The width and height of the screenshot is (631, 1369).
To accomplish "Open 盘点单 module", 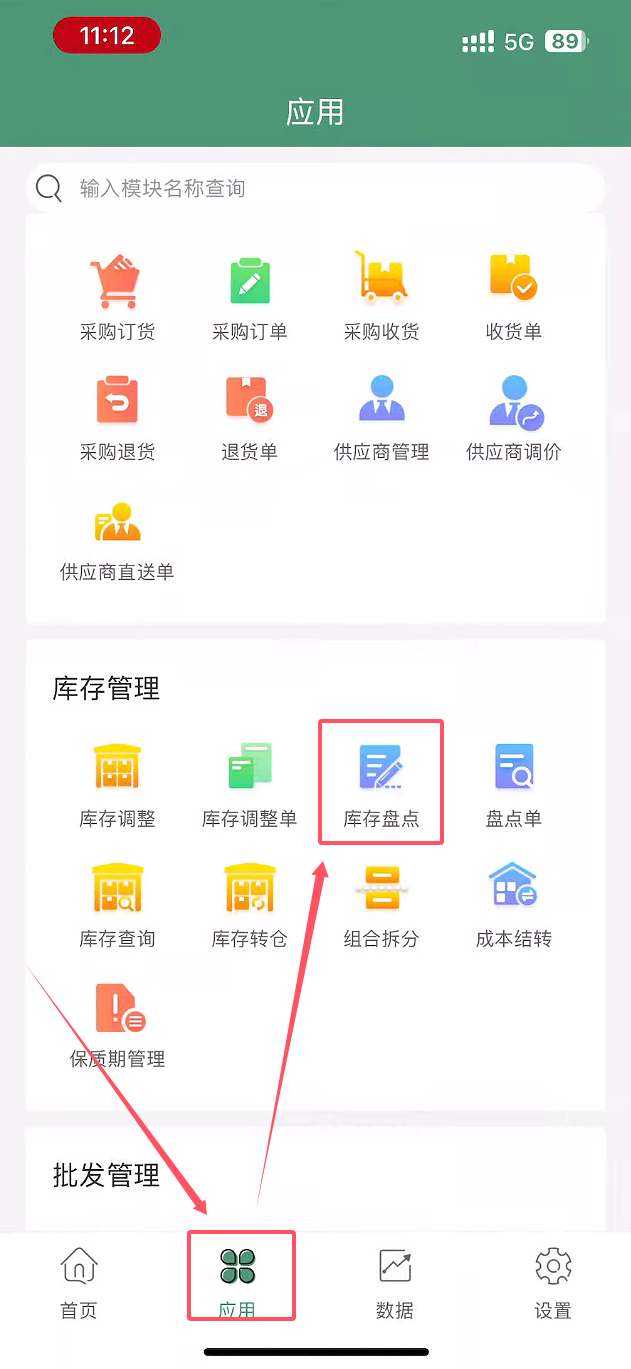I will coord(513,783).
